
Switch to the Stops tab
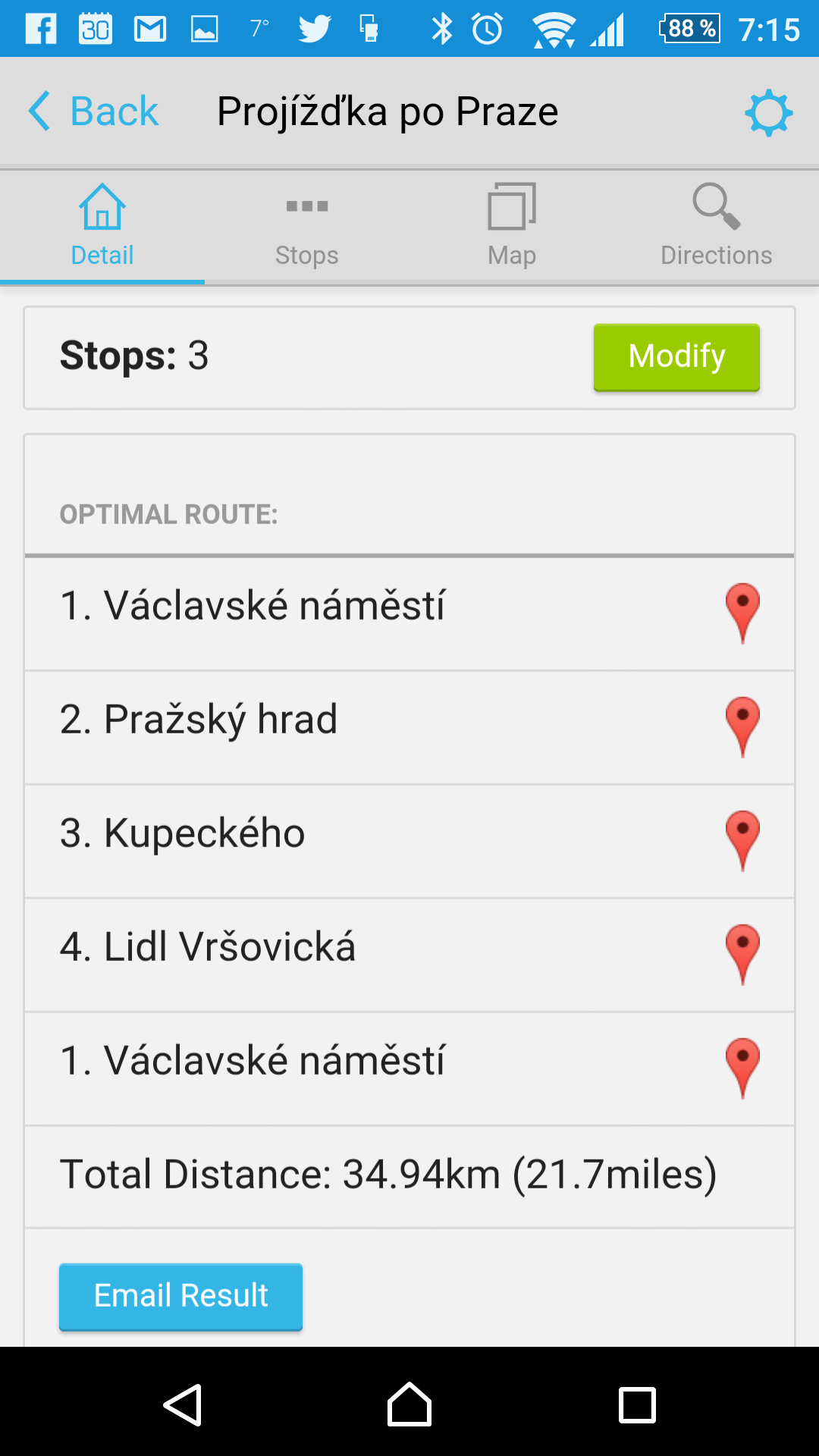click(x=306, y=227)
